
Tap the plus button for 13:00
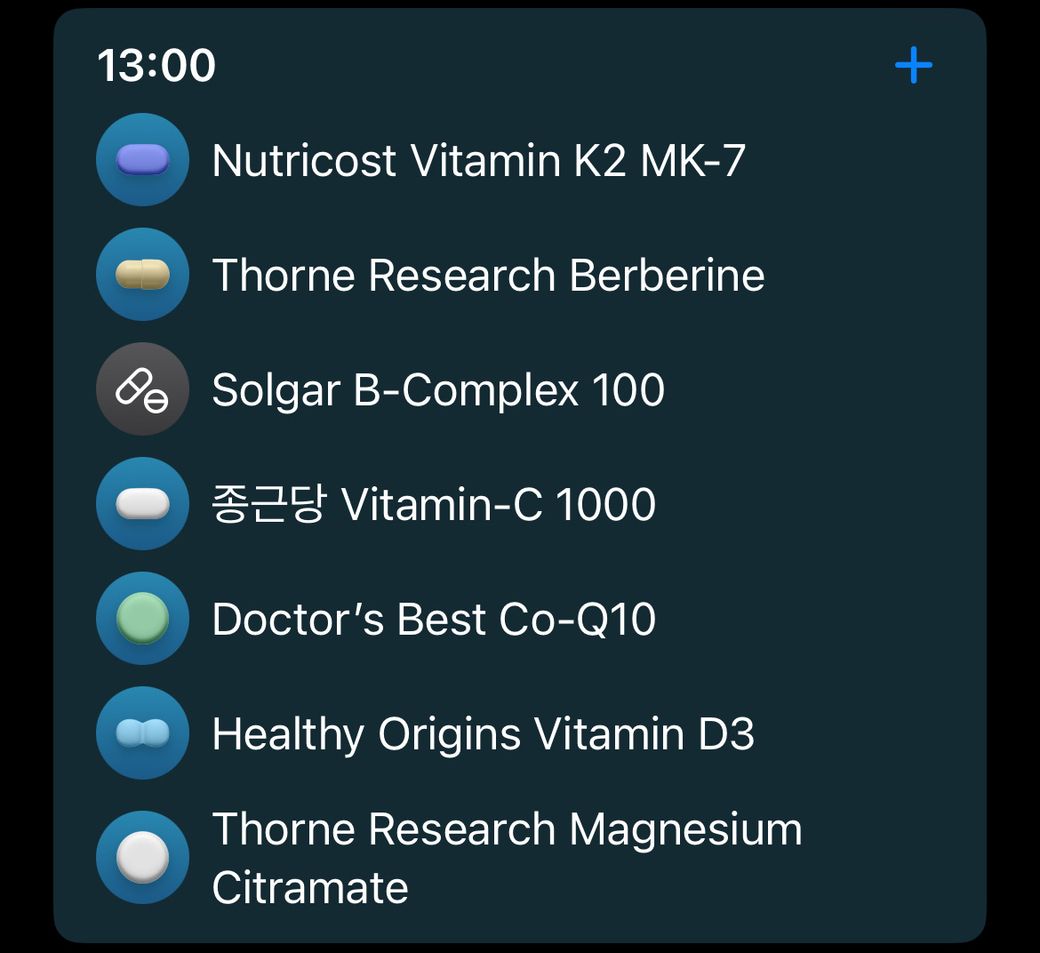pyautogui.click(x=913, y=65)
